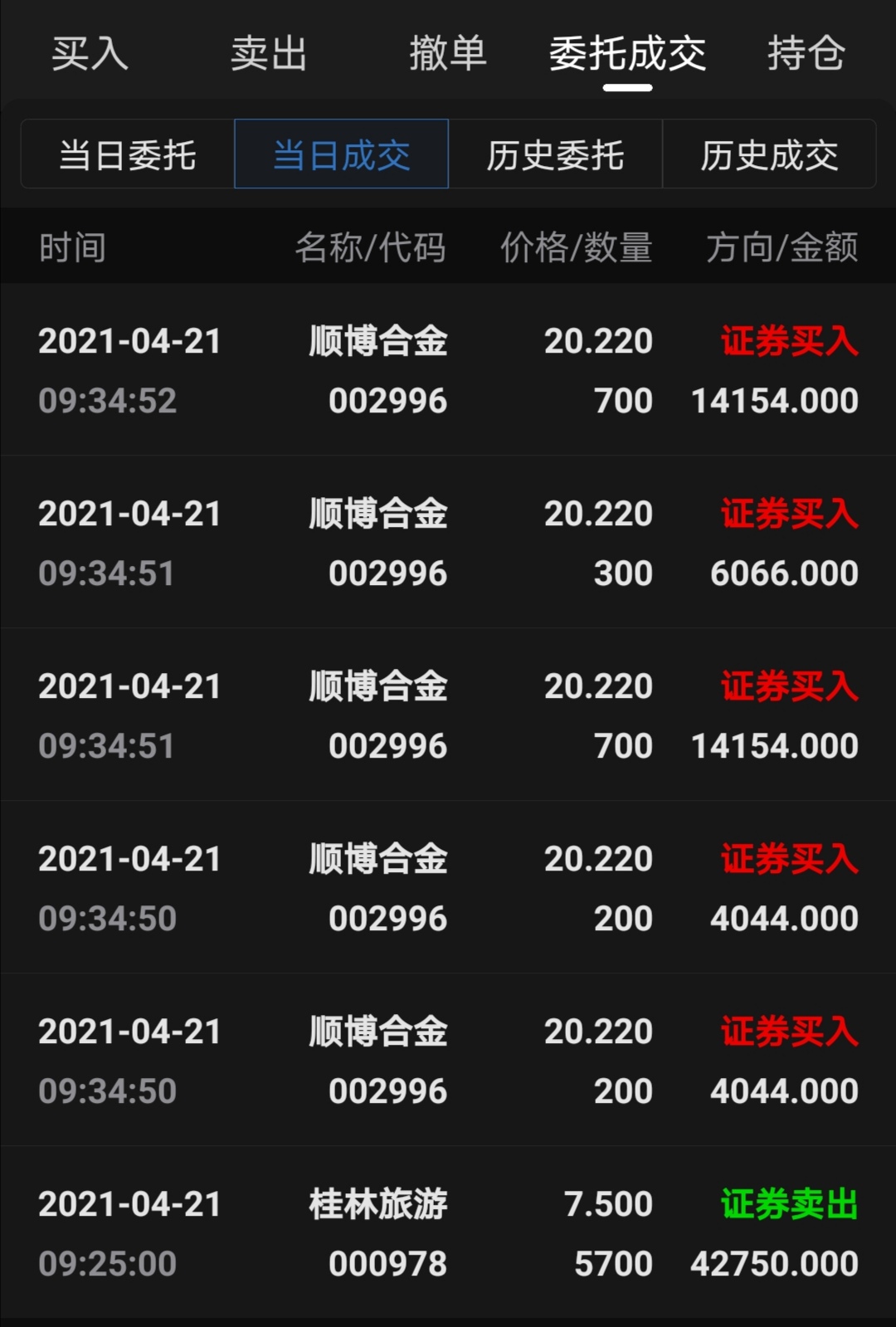The height and width of the screenshot is (1327, 896).
Task: Sort by the 时间 column header
Action: [x=71, y=248]
